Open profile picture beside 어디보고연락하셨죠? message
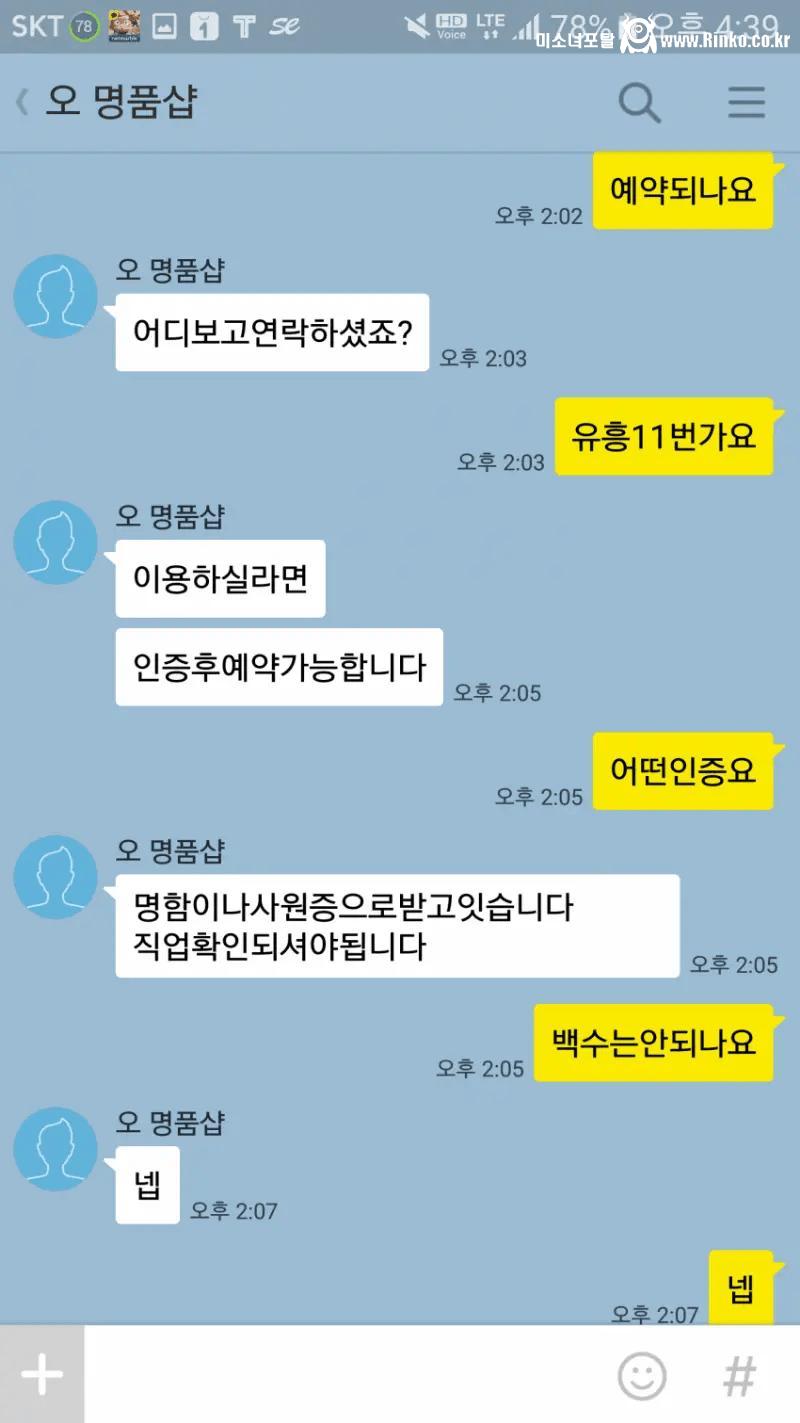800x1423 pixels. point(55,296)
